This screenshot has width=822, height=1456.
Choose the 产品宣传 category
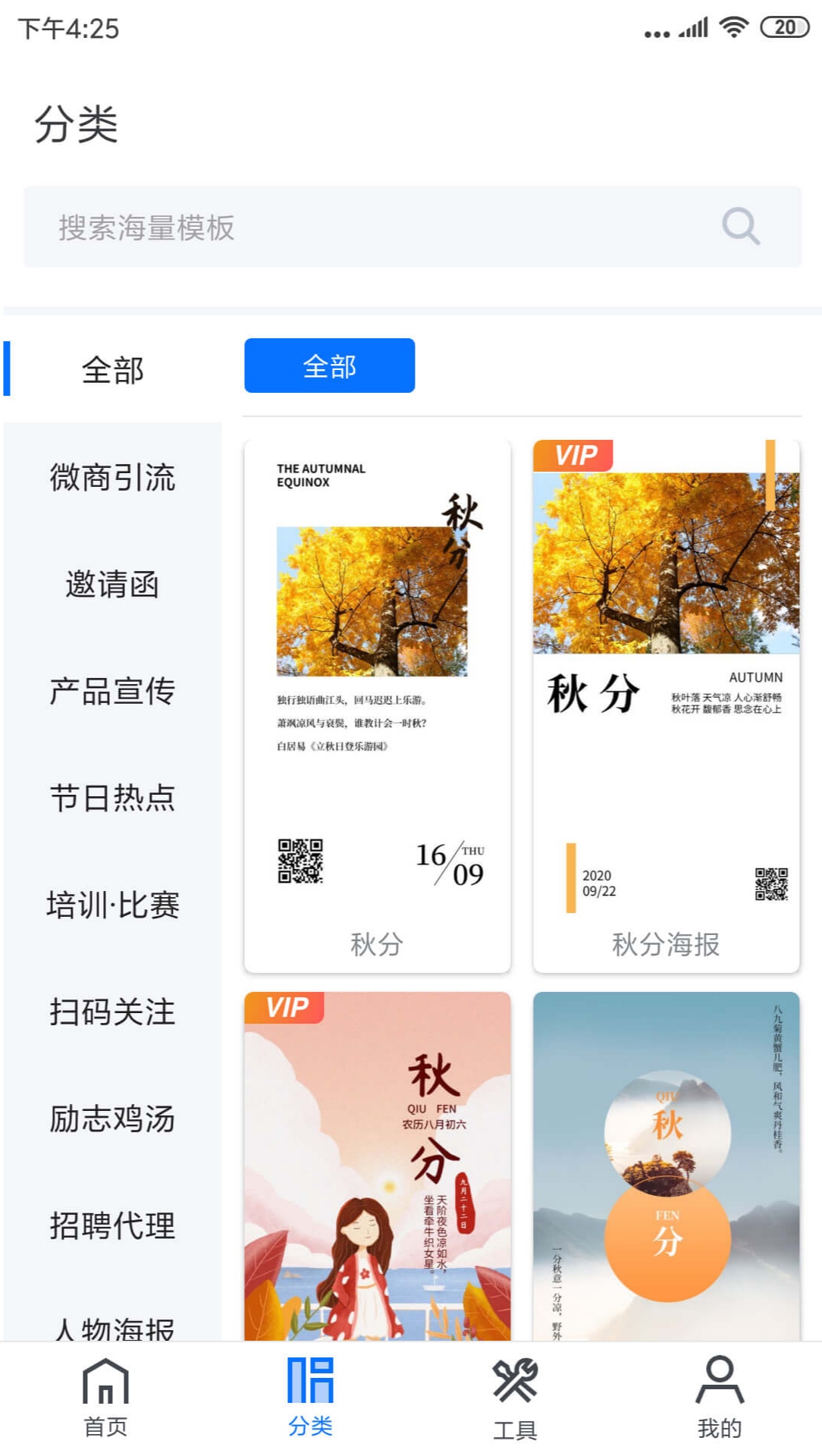(x=112, y=691)
